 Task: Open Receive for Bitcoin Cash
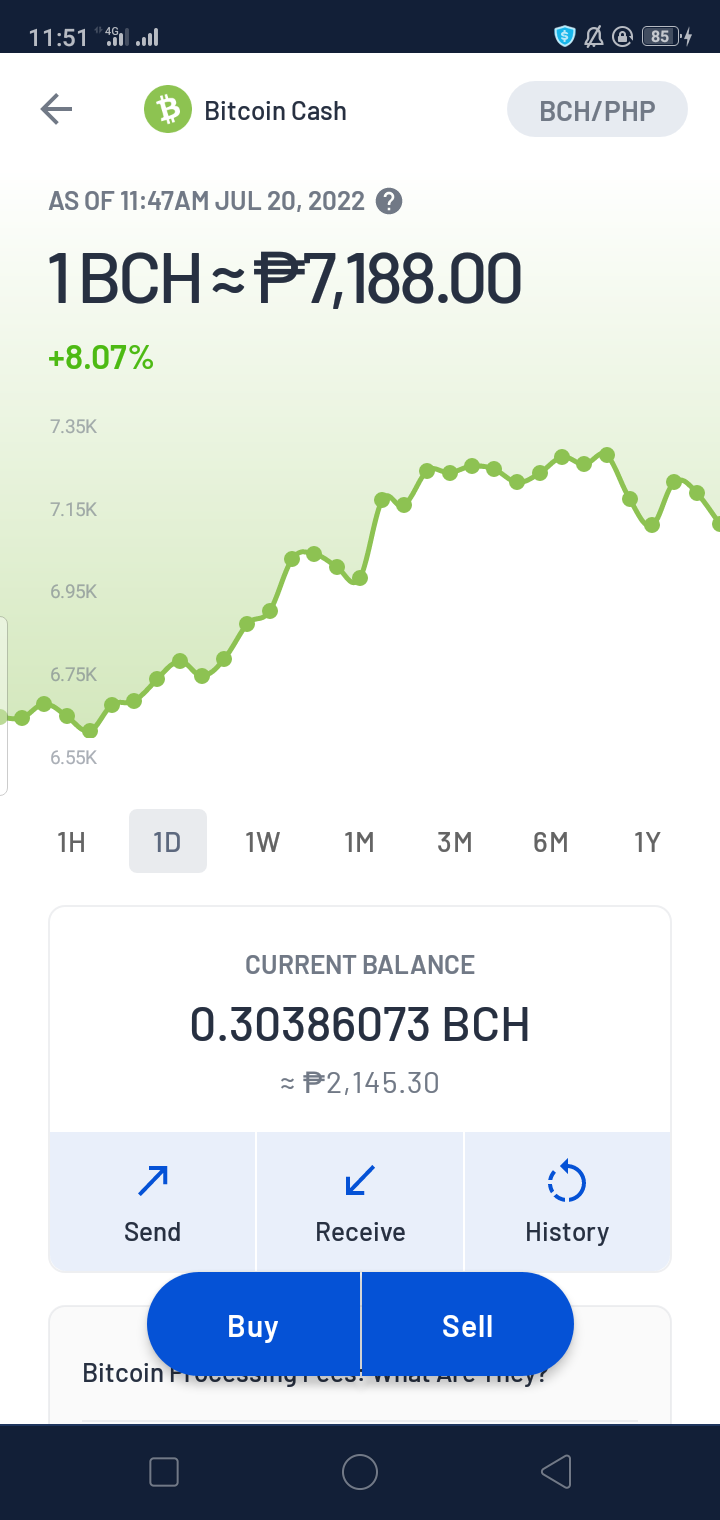tap(360, 1202)
